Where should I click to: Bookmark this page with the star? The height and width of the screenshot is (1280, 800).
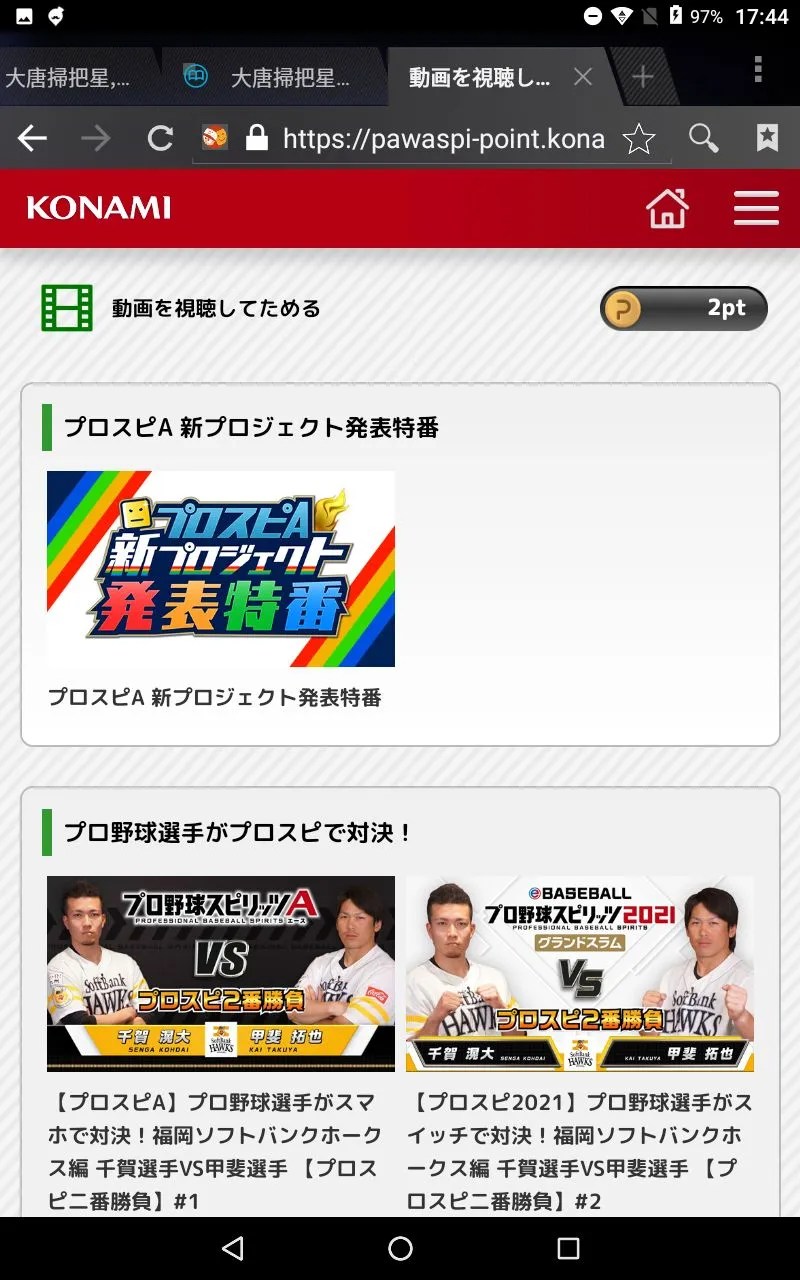coord(639,139)
